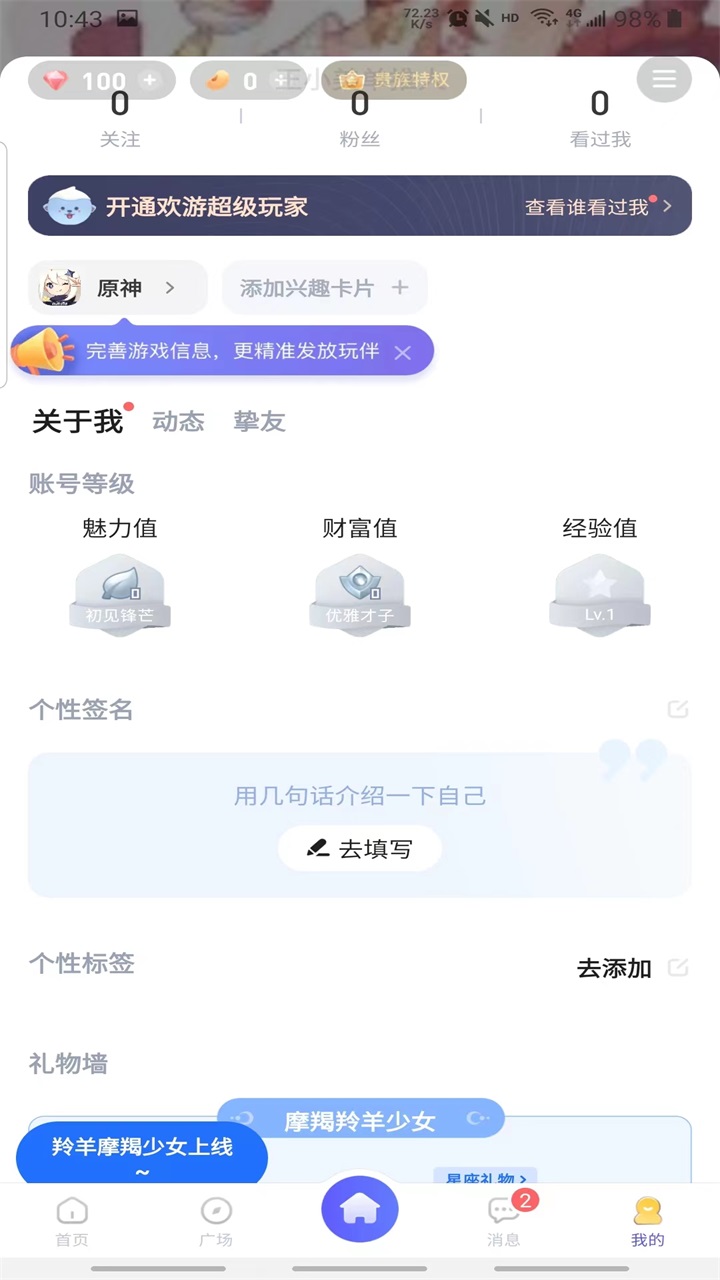This screenshot has width=720, height=1280.
Task: Open the hamburger menu at top right
Action: (x=664, y=80)
